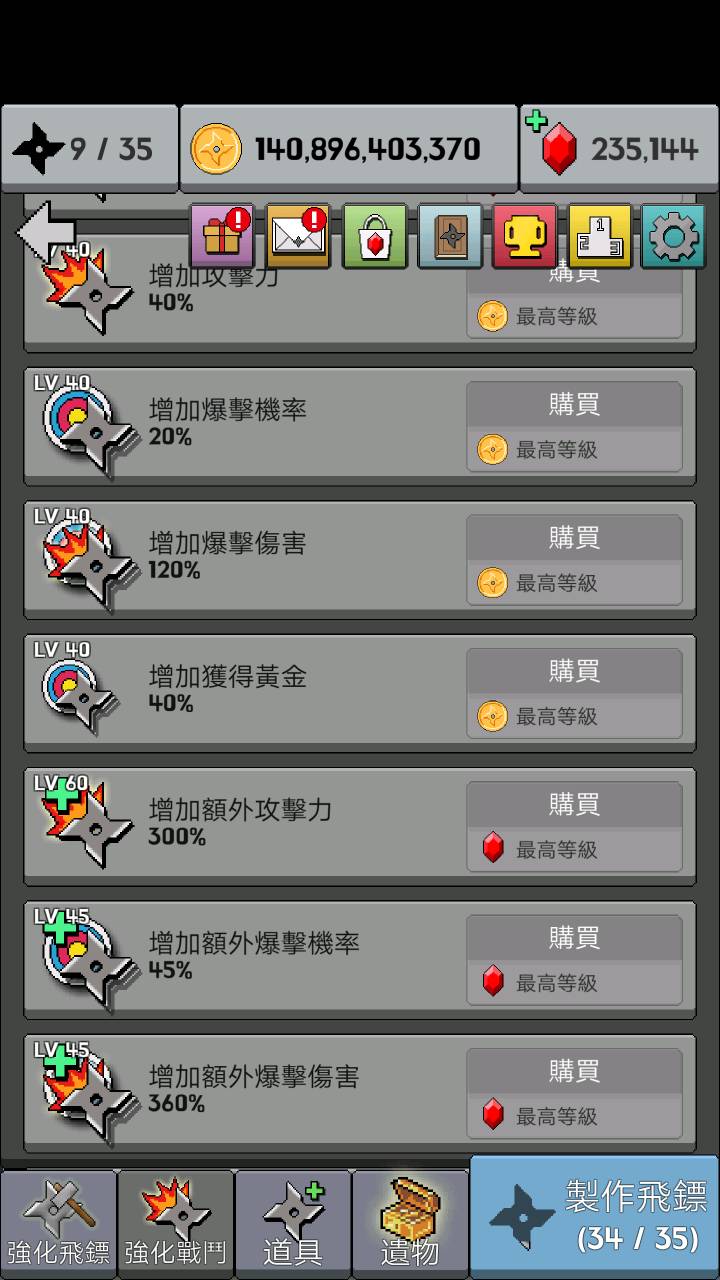720x1280 pixels.
Task: Tap the 製作飛鏢 craft button
Action: (595, 1217)
